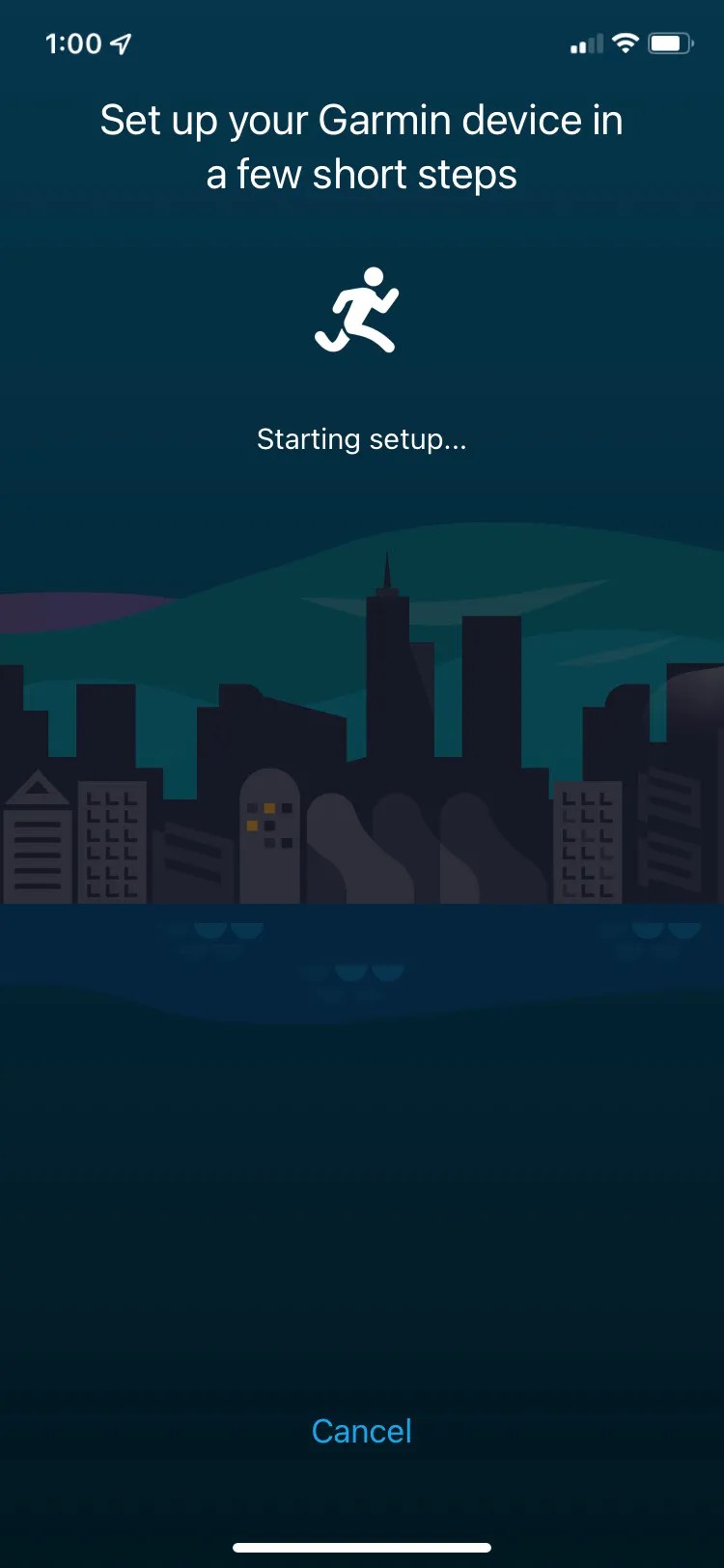Tap the battery indicator icon
724x1568 pixels.
[x=671, y=42]
